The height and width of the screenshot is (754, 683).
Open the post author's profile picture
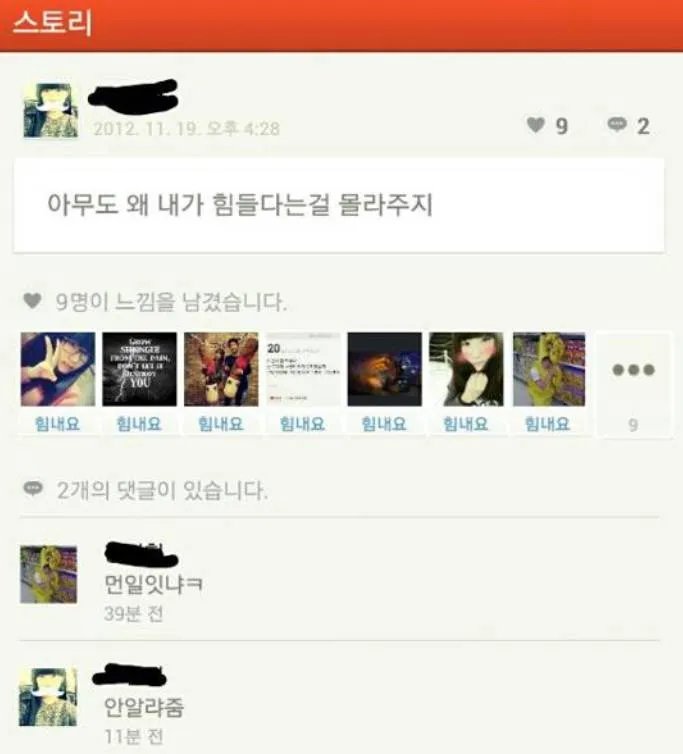(x=50, y=110)
